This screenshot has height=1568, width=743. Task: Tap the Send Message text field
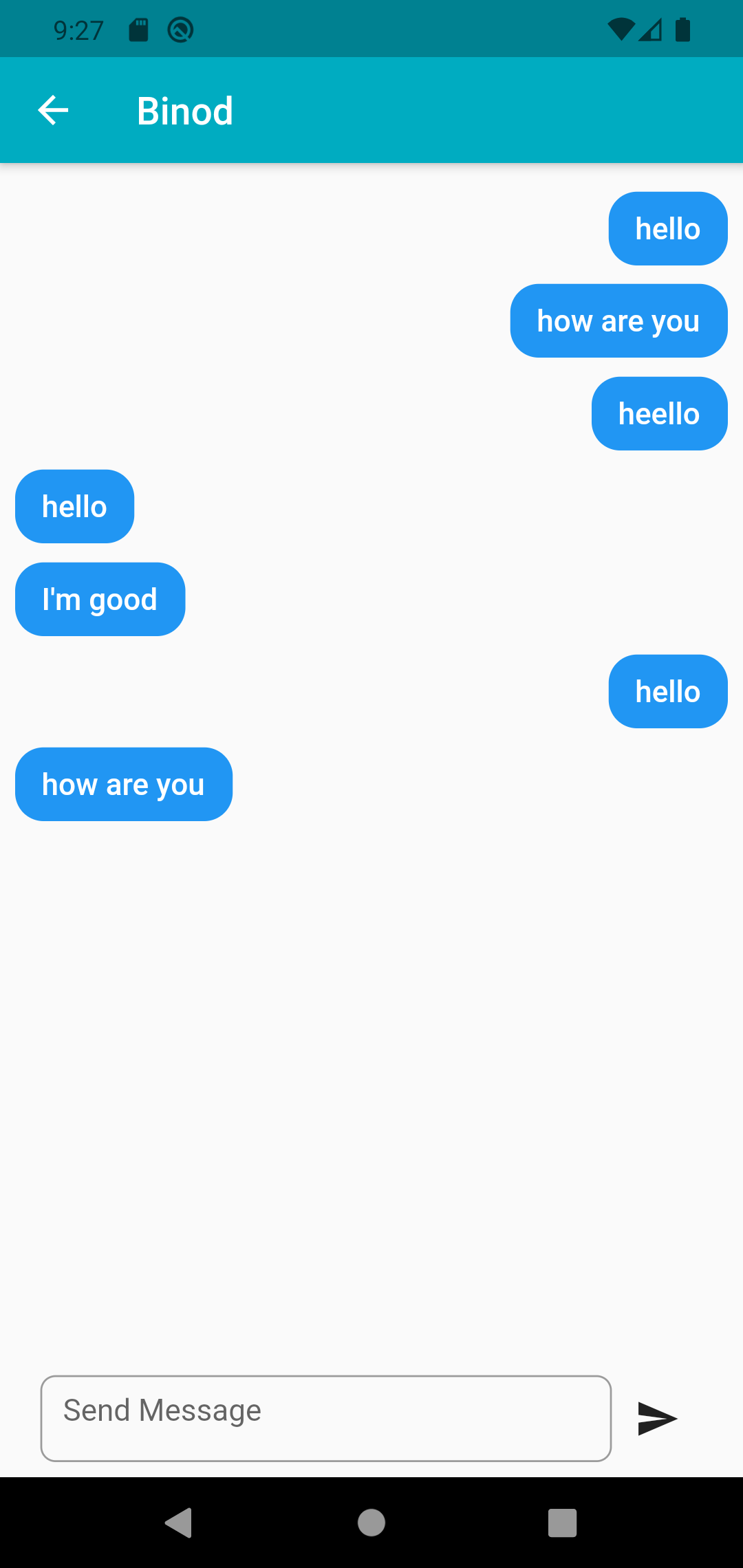(326, 1418)
